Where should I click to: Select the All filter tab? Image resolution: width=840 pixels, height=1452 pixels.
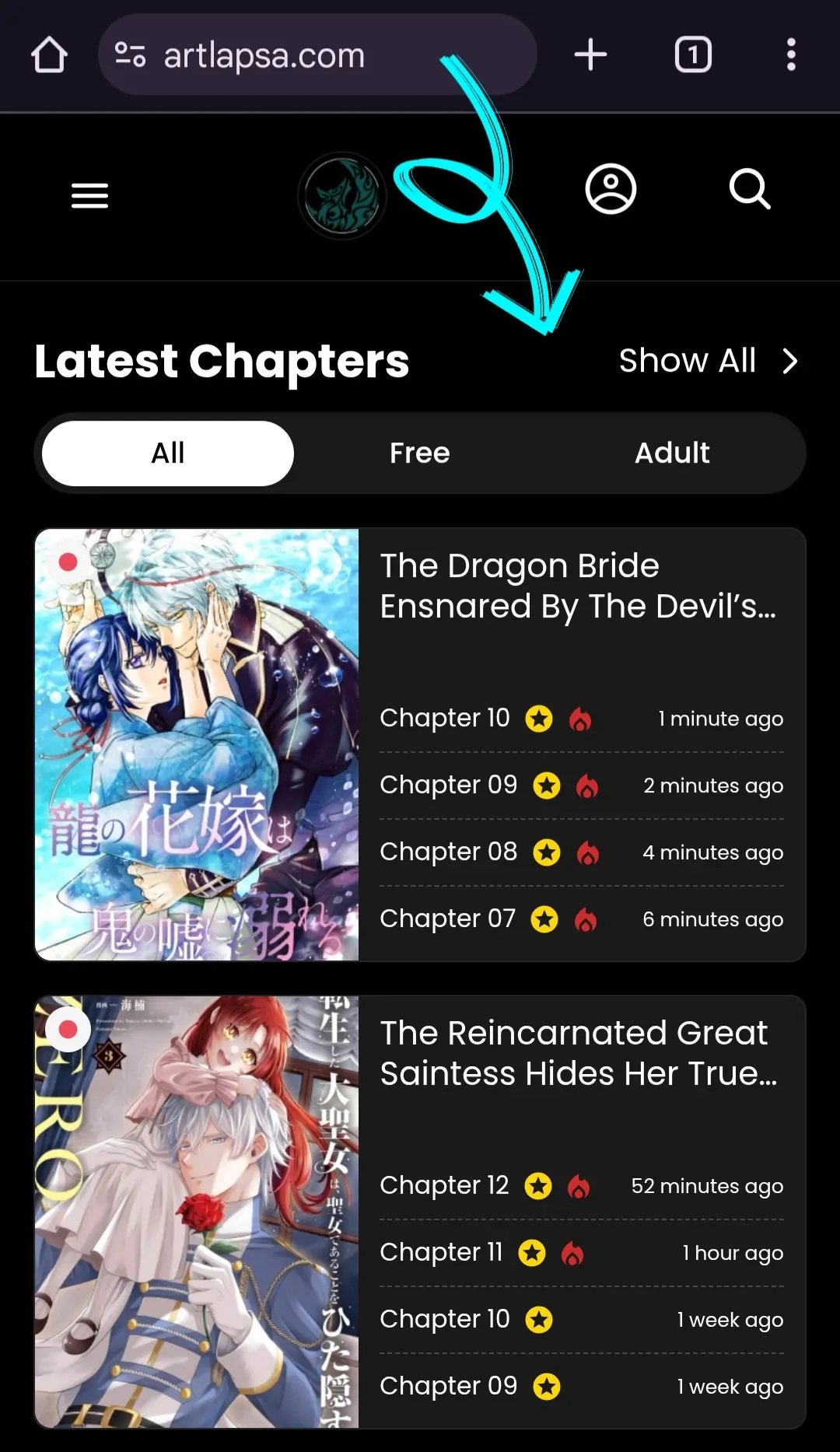pos(168,453)
